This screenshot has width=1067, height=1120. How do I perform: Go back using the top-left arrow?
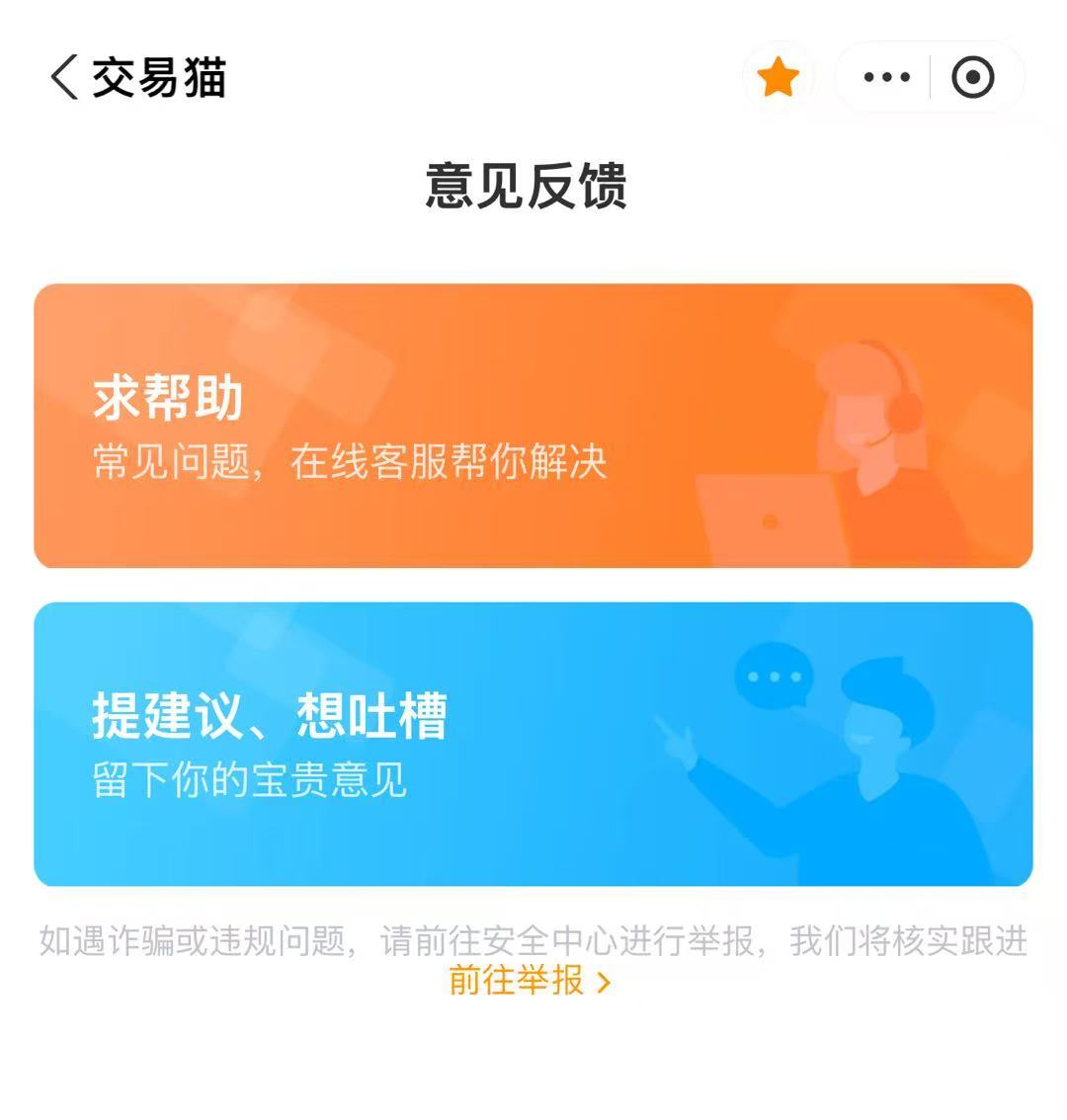click(x=64, y=77)
